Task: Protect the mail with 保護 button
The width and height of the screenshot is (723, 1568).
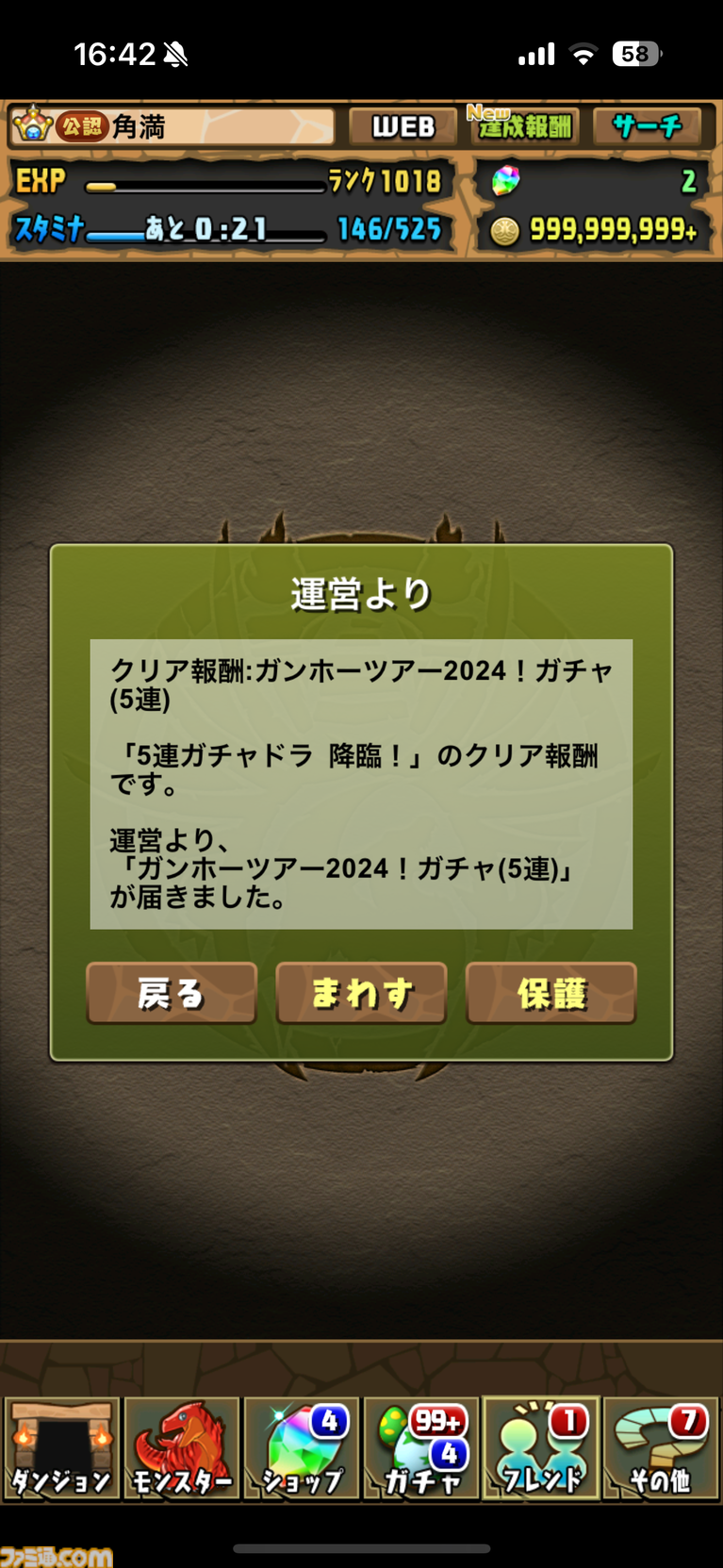Action: [551, 993]
